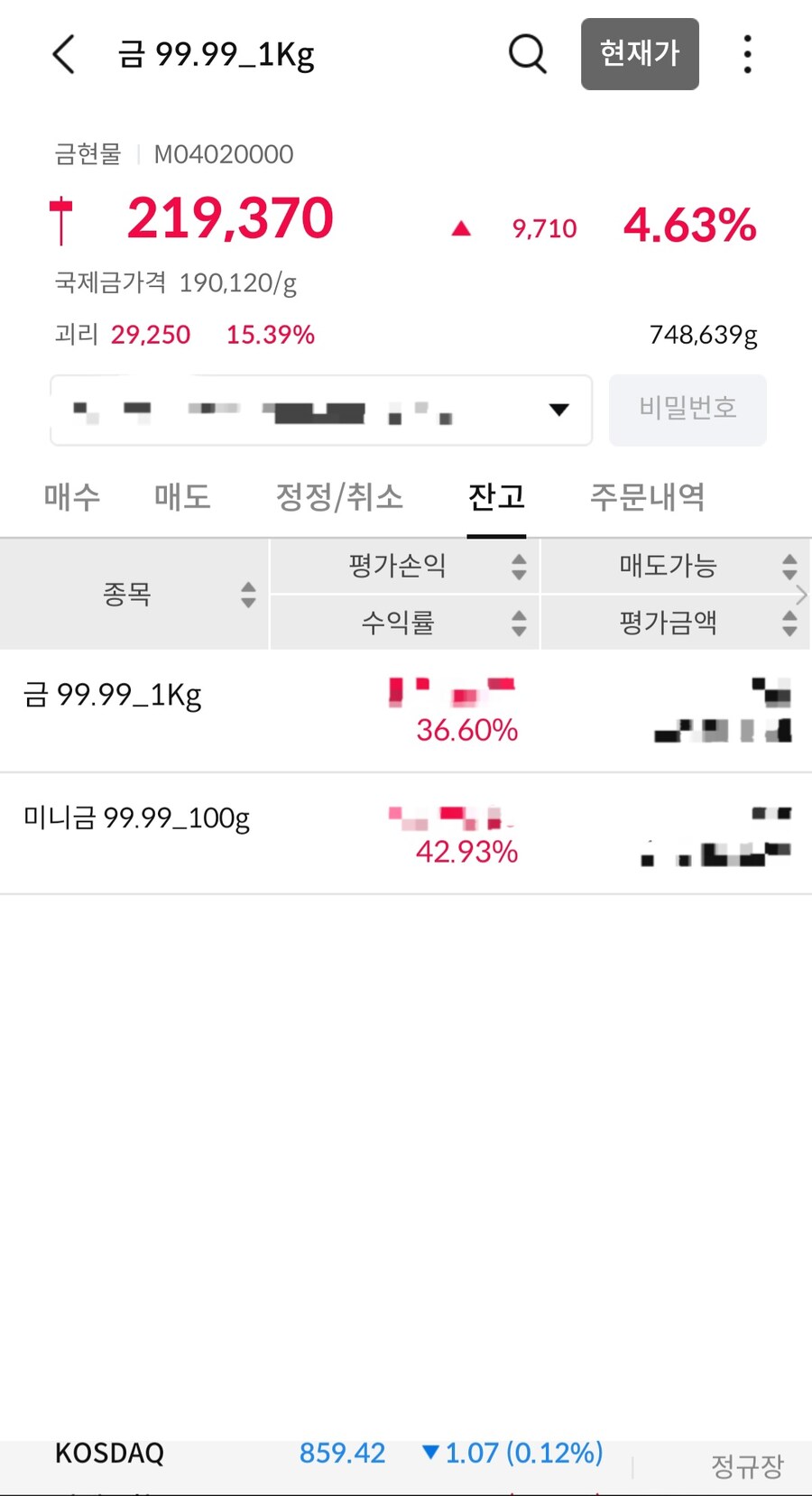This screenshot has width=812, height=1496.
Task: Open the search magnifier icon
Action: (x=527, y=54)
